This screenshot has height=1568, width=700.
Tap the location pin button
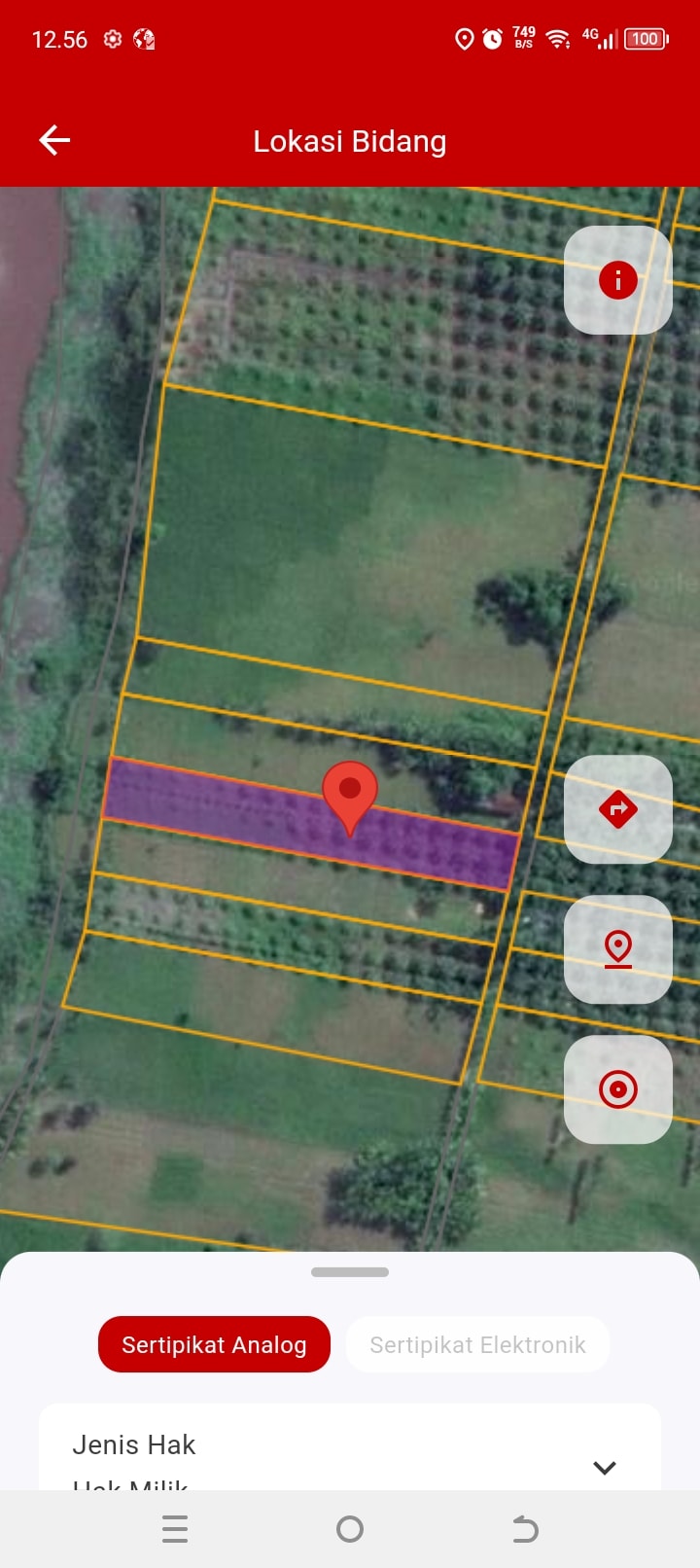tap(618, 949)
